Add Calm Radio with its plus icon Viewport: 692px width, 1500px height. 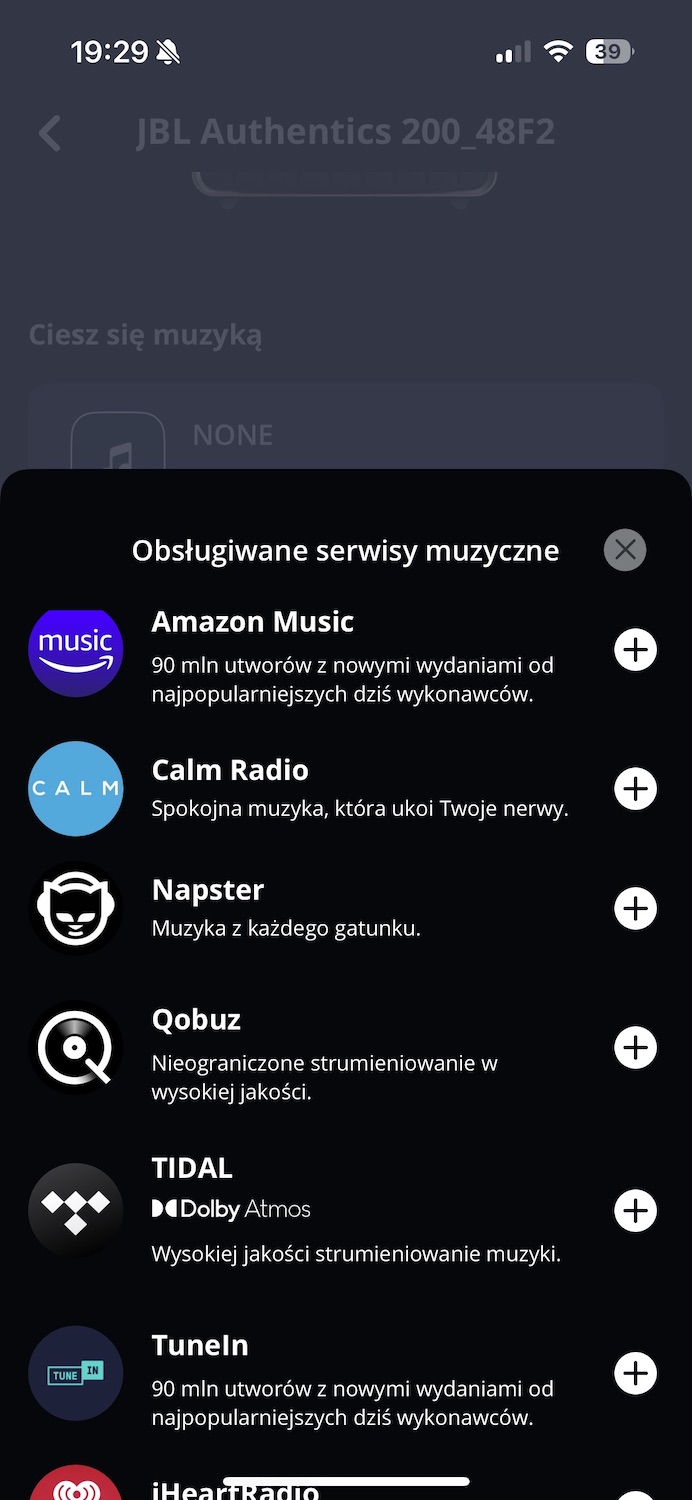coord(635,789)
